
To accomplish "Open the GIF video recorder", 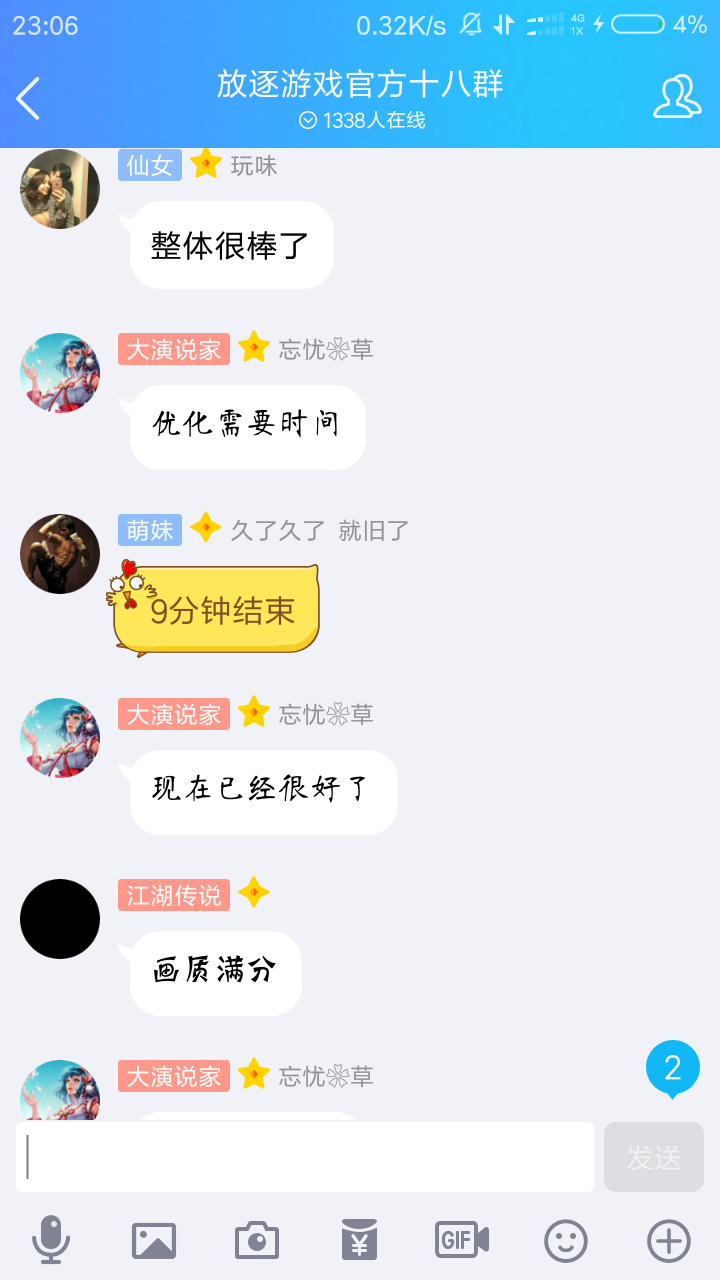I will pos(462,1241).
